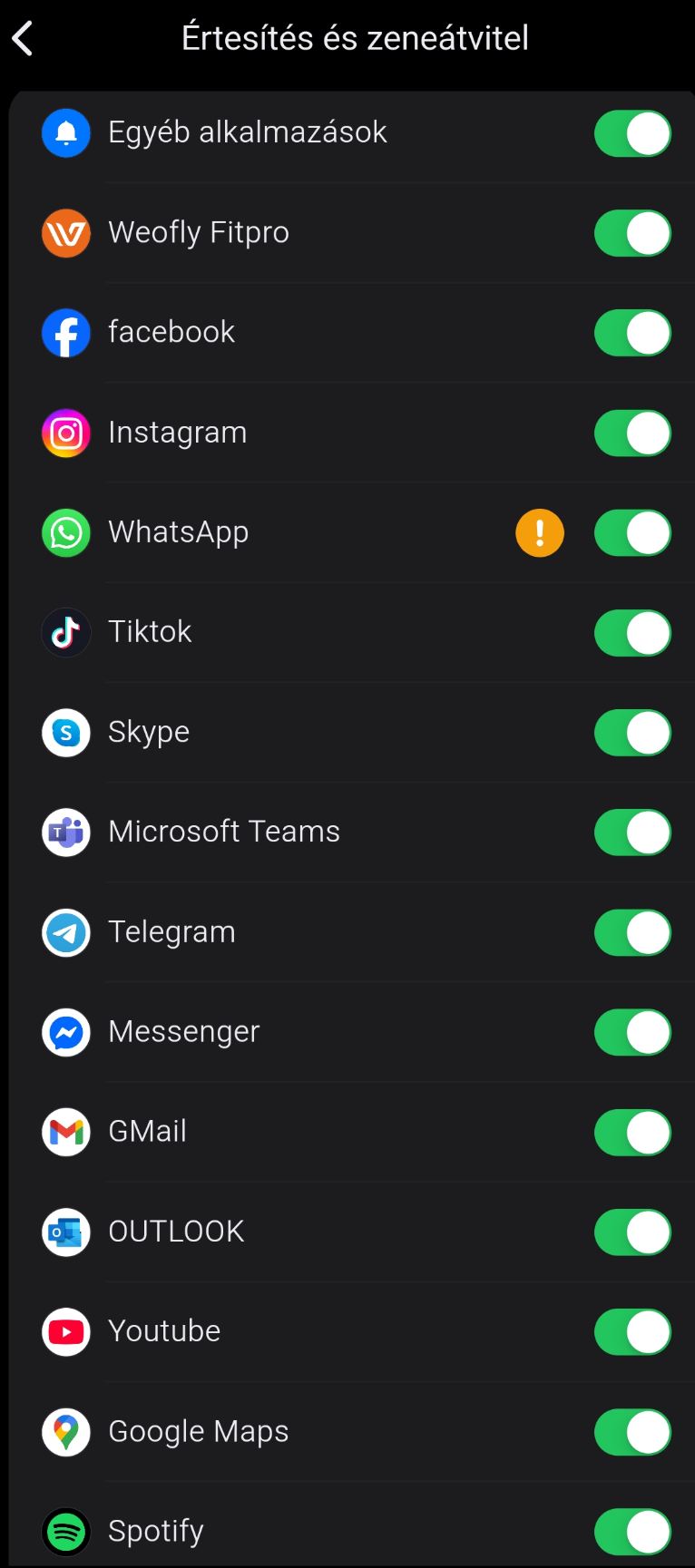Turn off the Egyéb alkalmazások switch

632,133
